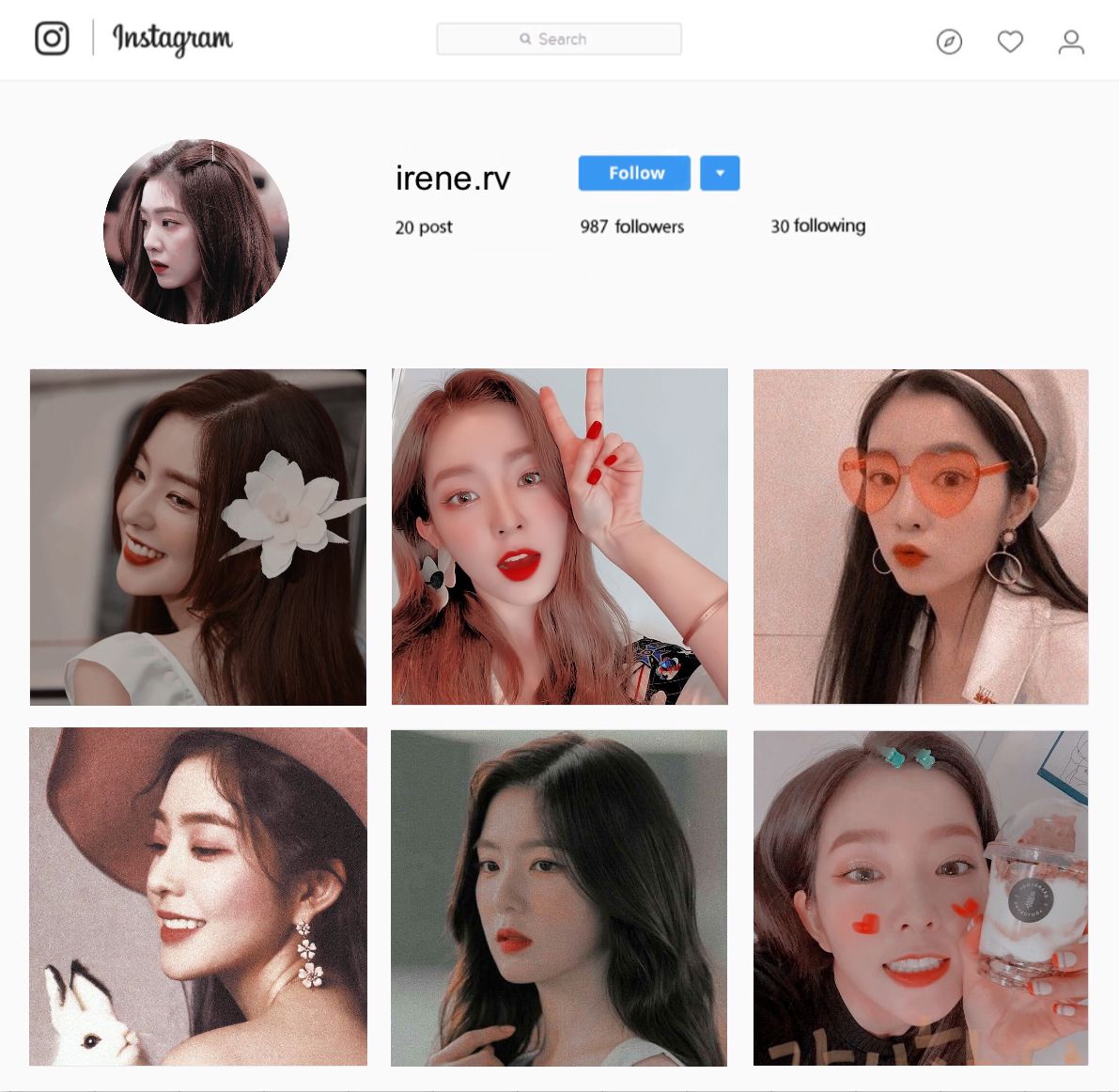Open the irene.rv profile picture

coord(196,232)
